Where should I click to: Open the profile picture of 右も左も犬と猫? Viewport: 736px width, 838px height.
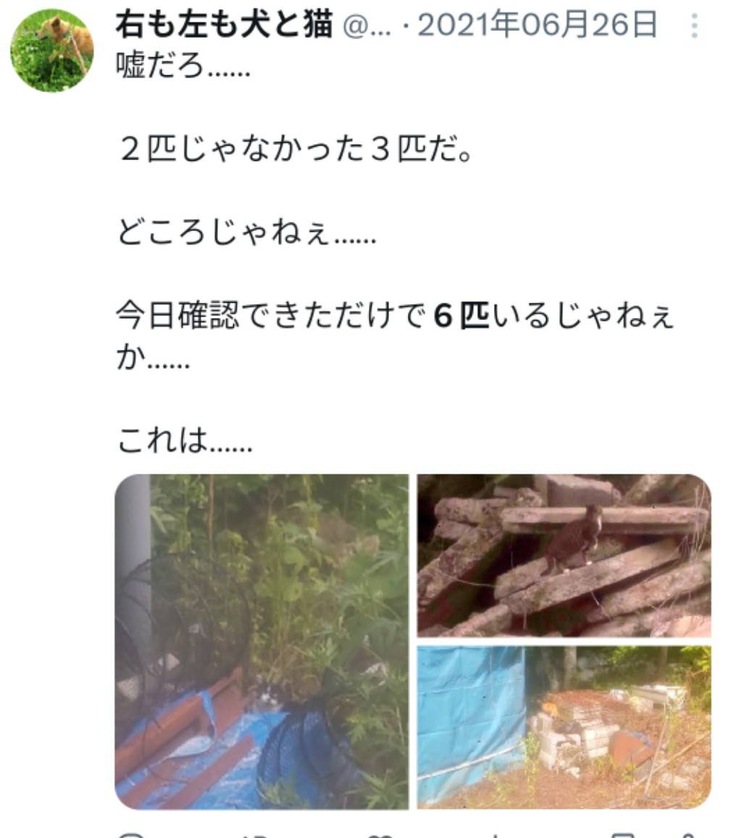click(x=52, y=50)
